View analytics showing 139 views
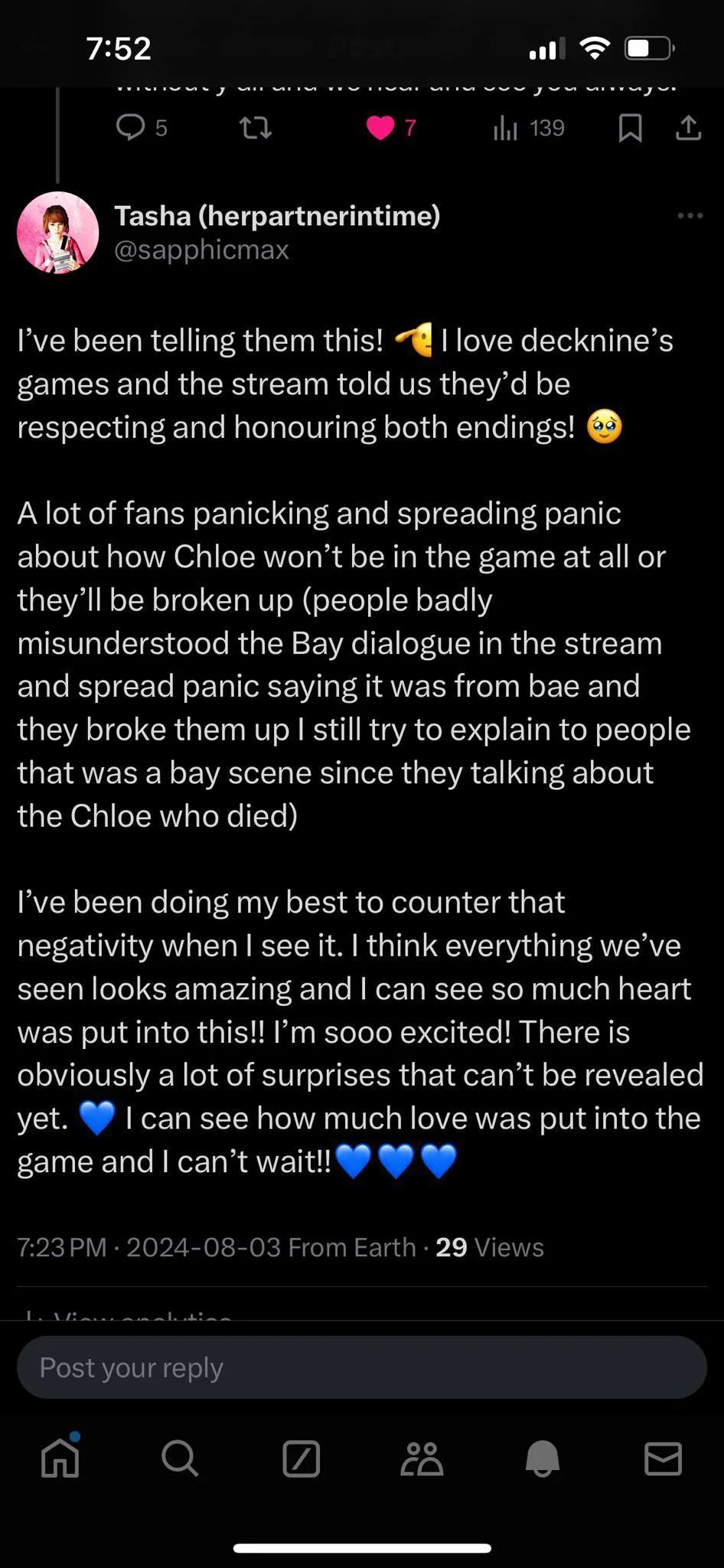This screenshot has height=1568, width=724. coord(528,128)
